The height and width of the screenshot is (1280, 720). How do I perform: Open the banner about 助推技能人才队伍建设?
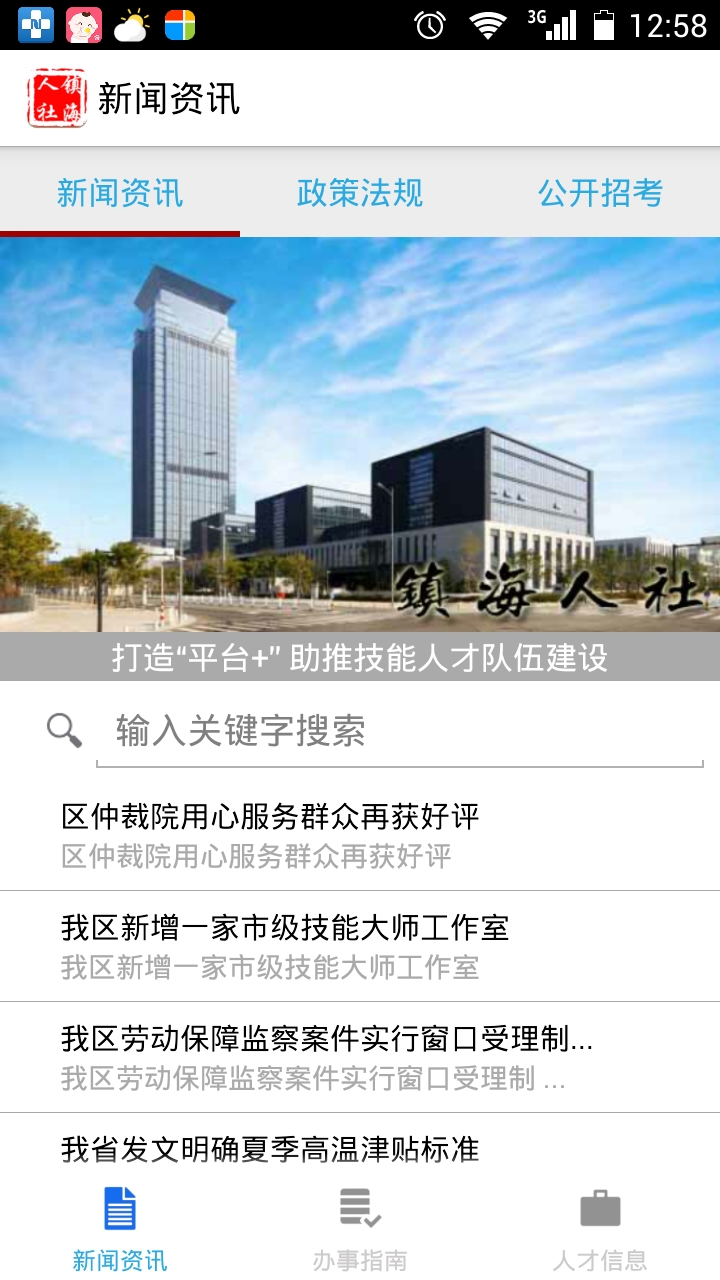[x=360, y=460]
